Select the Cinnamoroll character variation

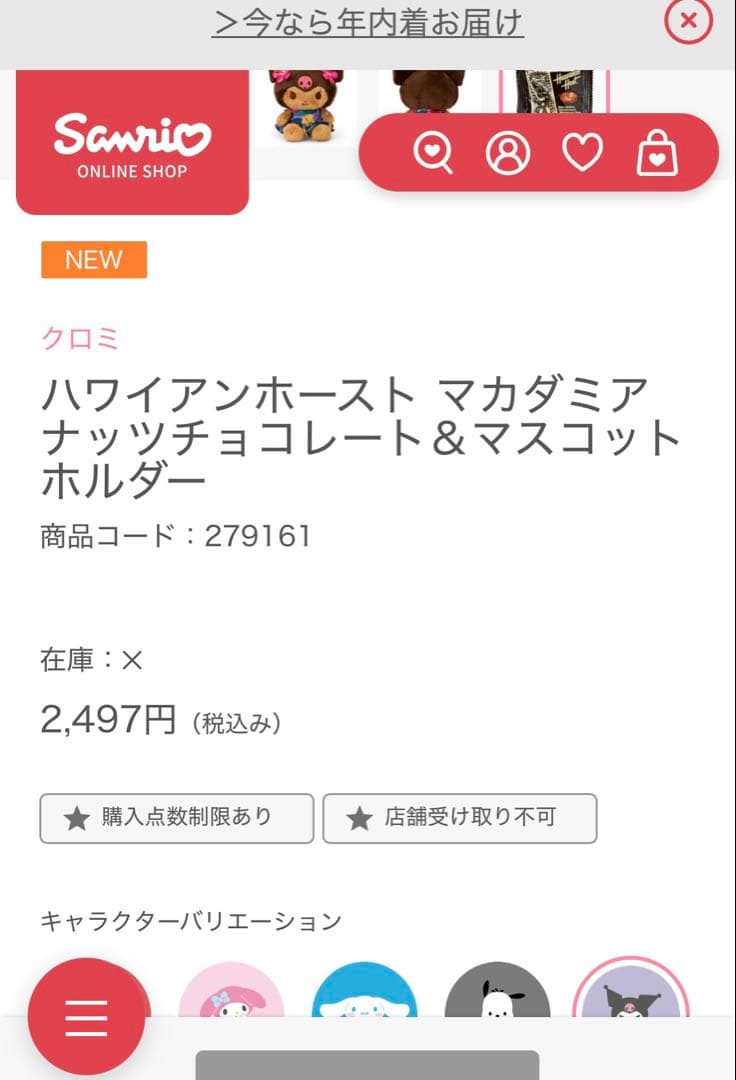364,993
